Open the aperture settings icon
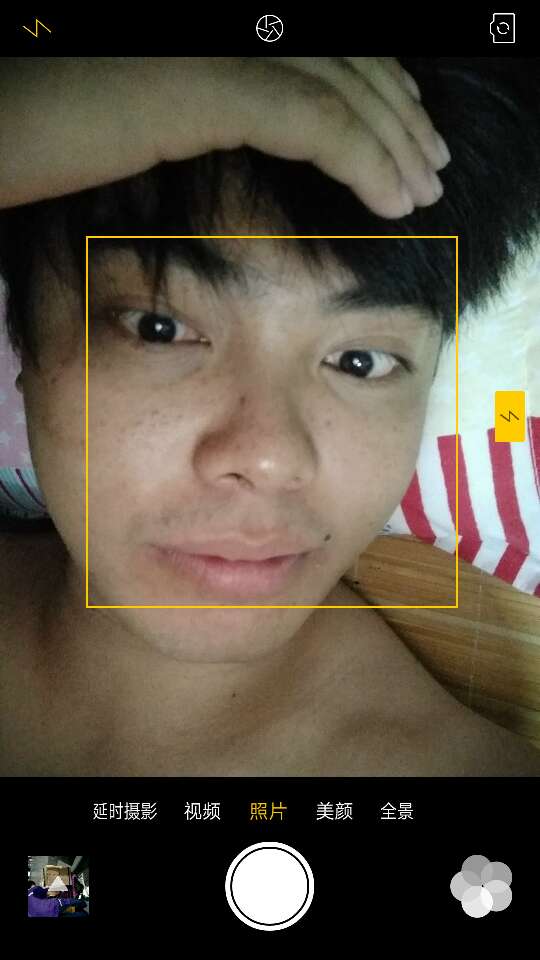 [x=269, y=28]
